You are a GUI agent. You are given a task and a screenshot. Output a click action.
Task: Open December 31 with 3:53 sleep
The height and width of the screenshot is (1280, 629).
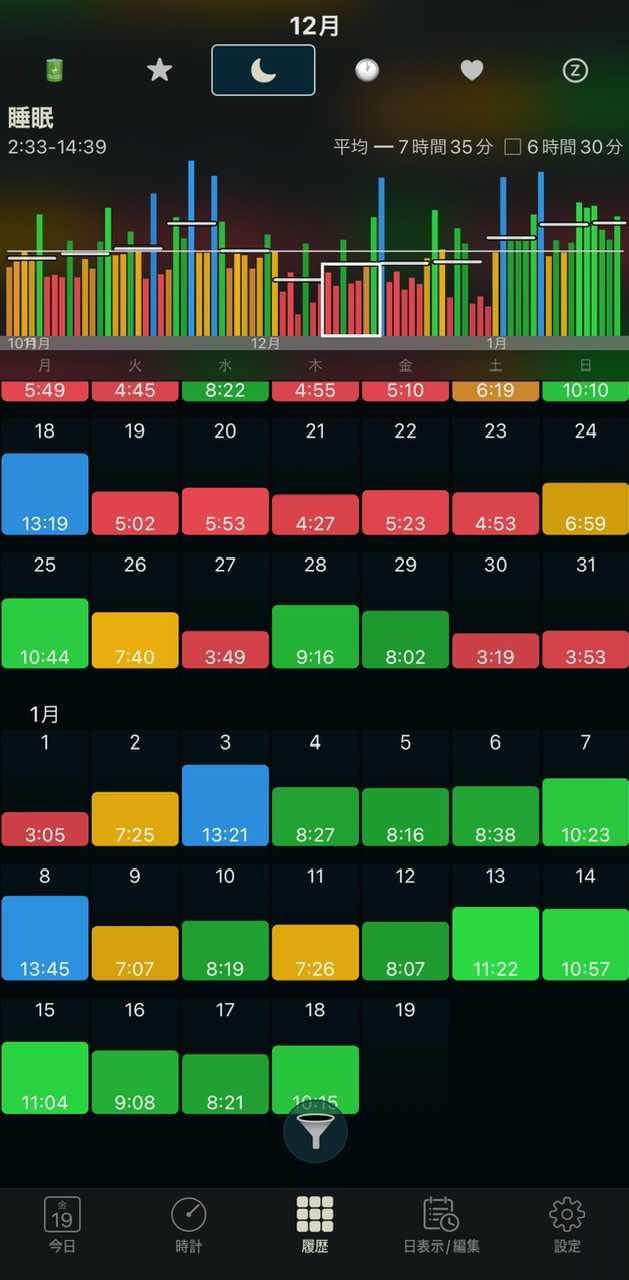585,649
